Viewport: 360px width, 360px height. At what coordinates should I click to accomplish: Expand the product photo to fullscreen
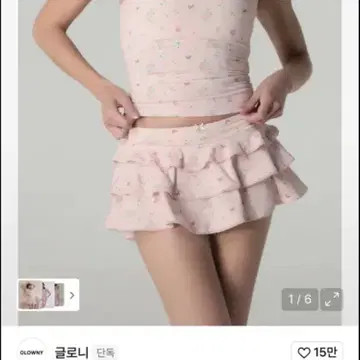[x=331, y=299]
